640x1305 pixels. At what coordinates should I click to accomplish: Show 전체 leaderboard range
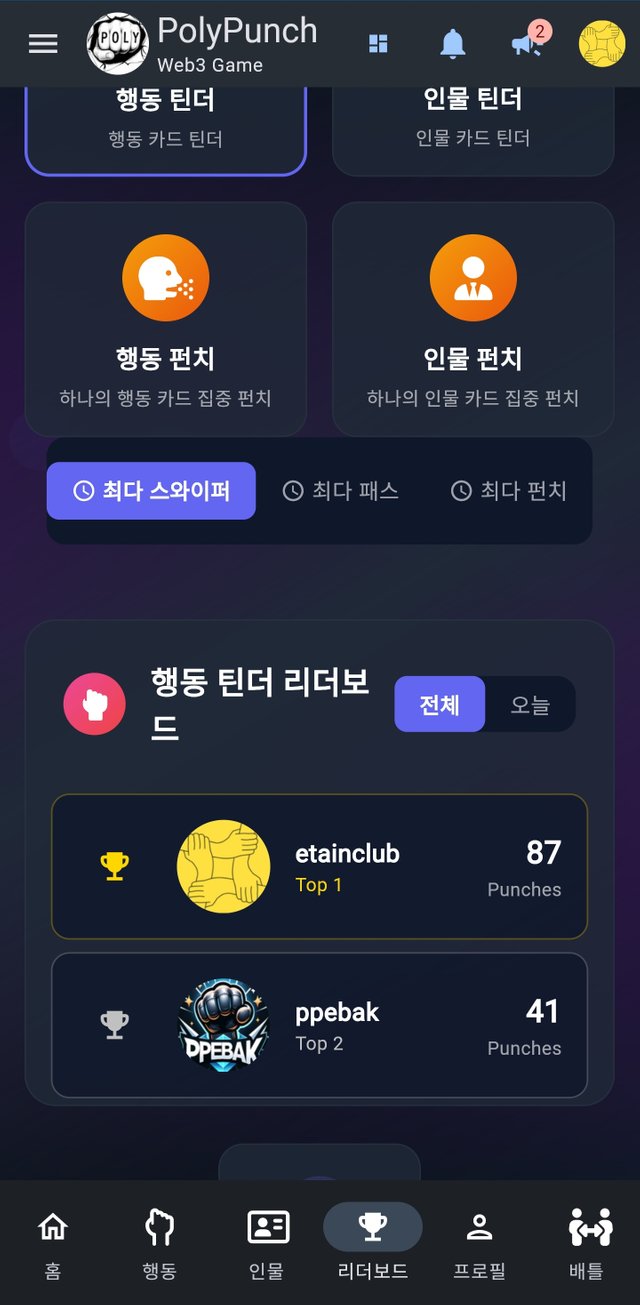440,704
